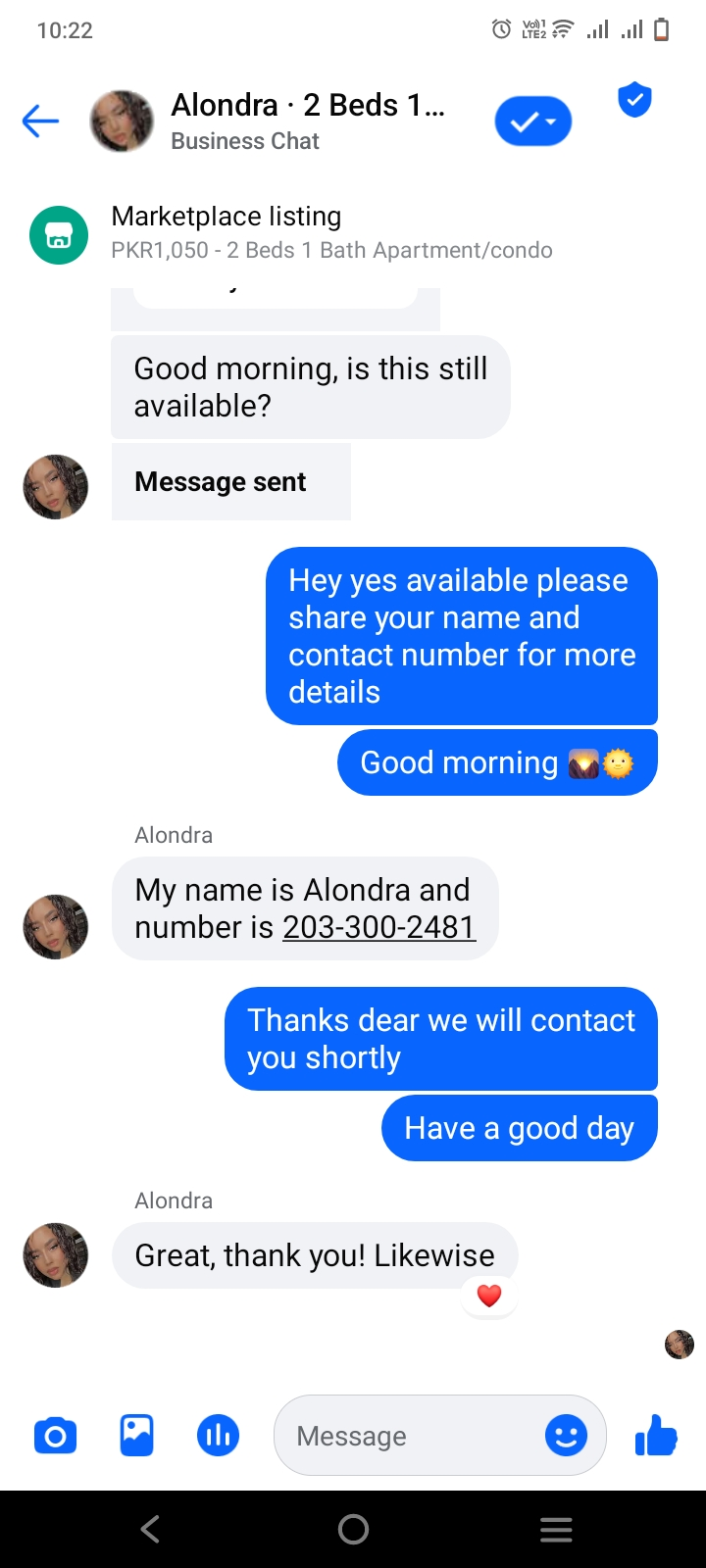Open Alondra's profile picture in the header
Image resolution: width=706 pixels, height=1568 pixels.
point(122,122)
